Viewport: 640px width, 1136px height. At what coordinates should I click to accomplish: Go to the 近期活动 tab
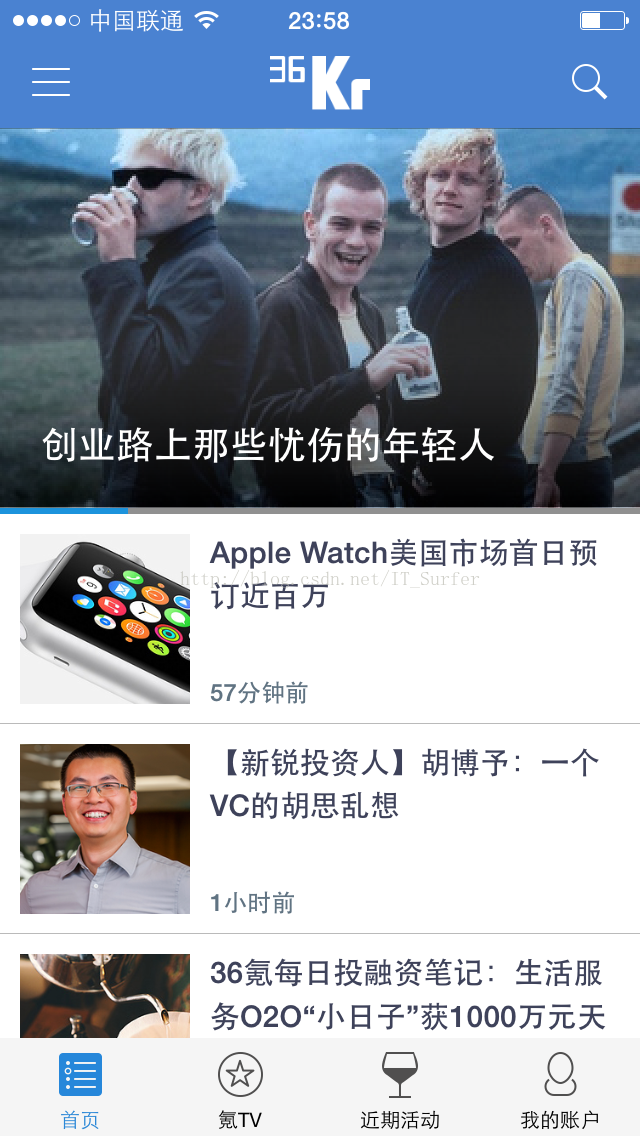coord(400,1089)
